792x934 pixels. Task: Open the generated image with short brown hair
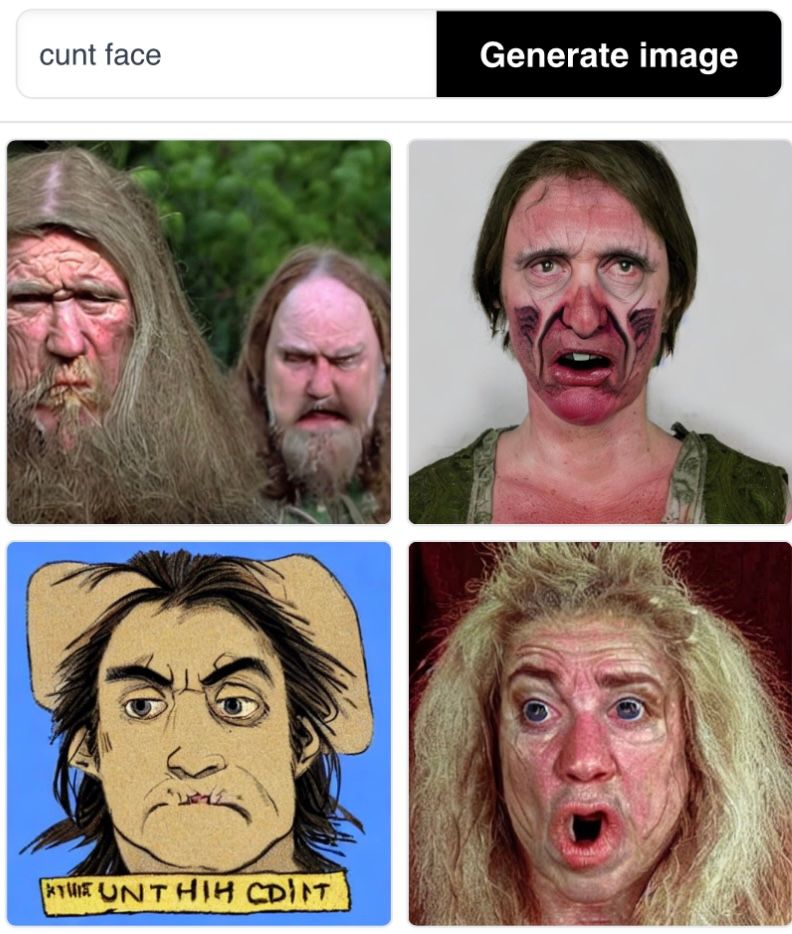pyautogui.click(x=599, y=332)
